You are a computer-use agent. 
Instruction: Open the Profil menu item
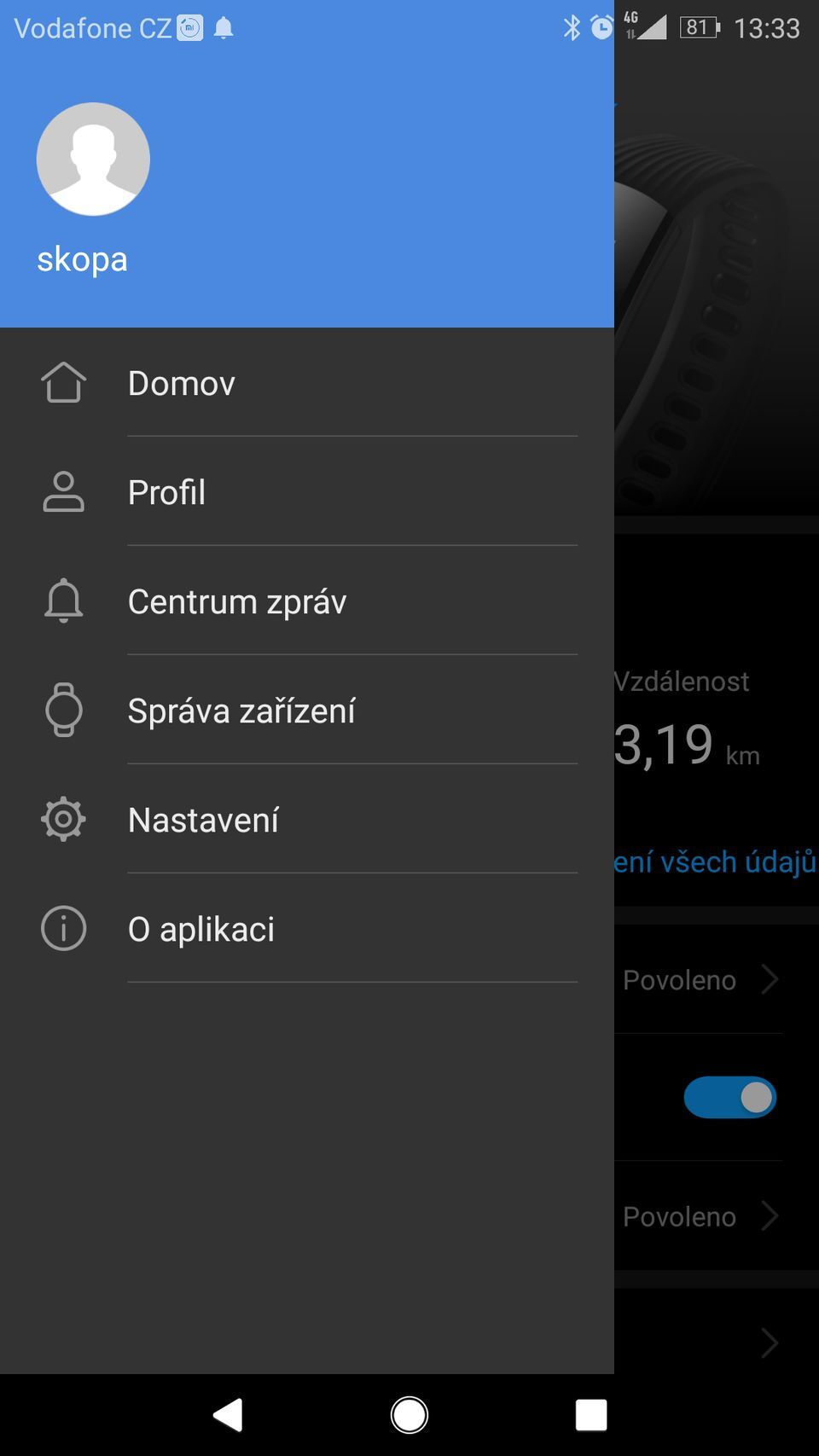pos(167,492)
